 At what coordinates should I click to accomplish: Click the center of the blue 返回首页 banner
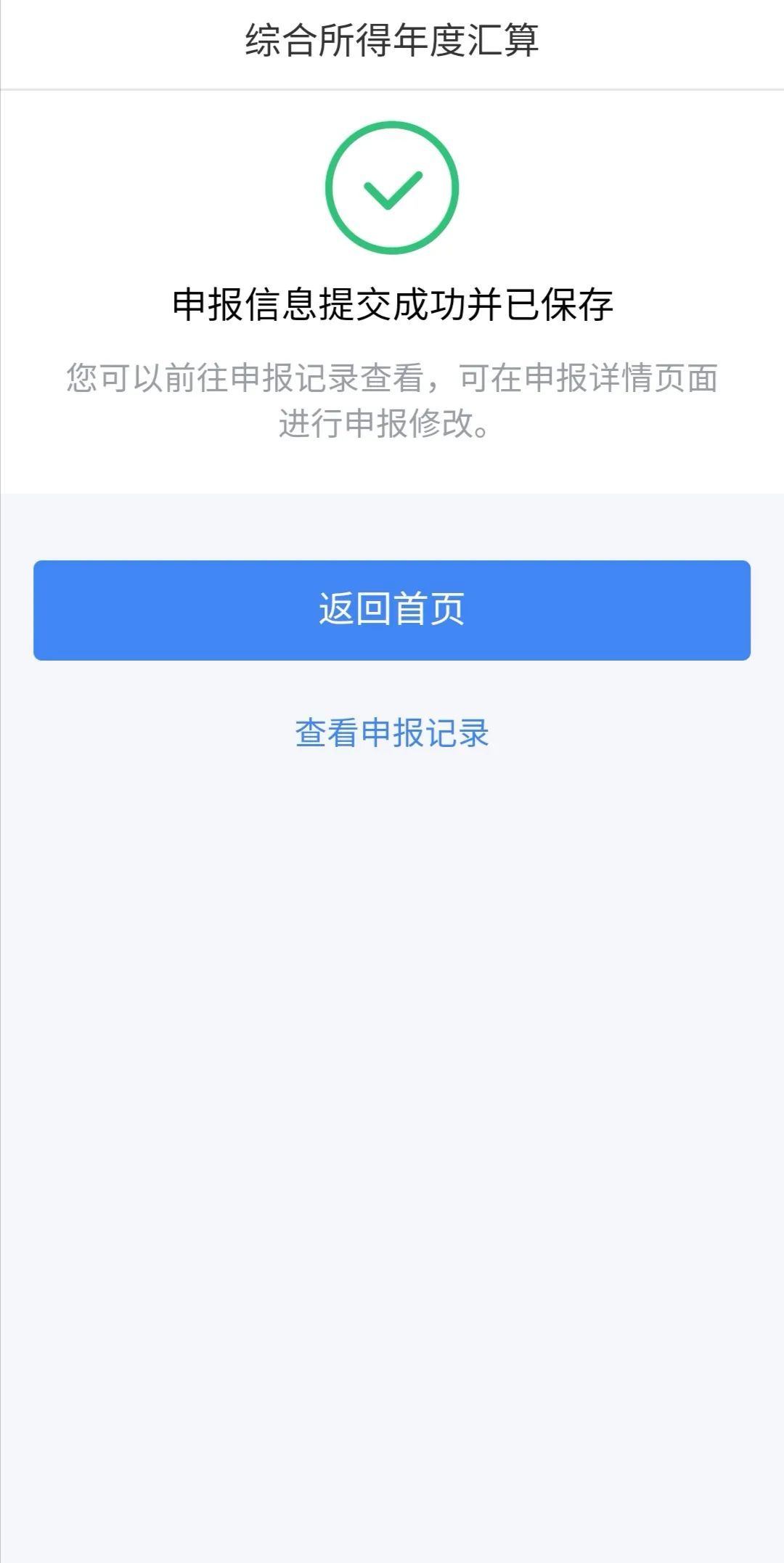(392, 610)
